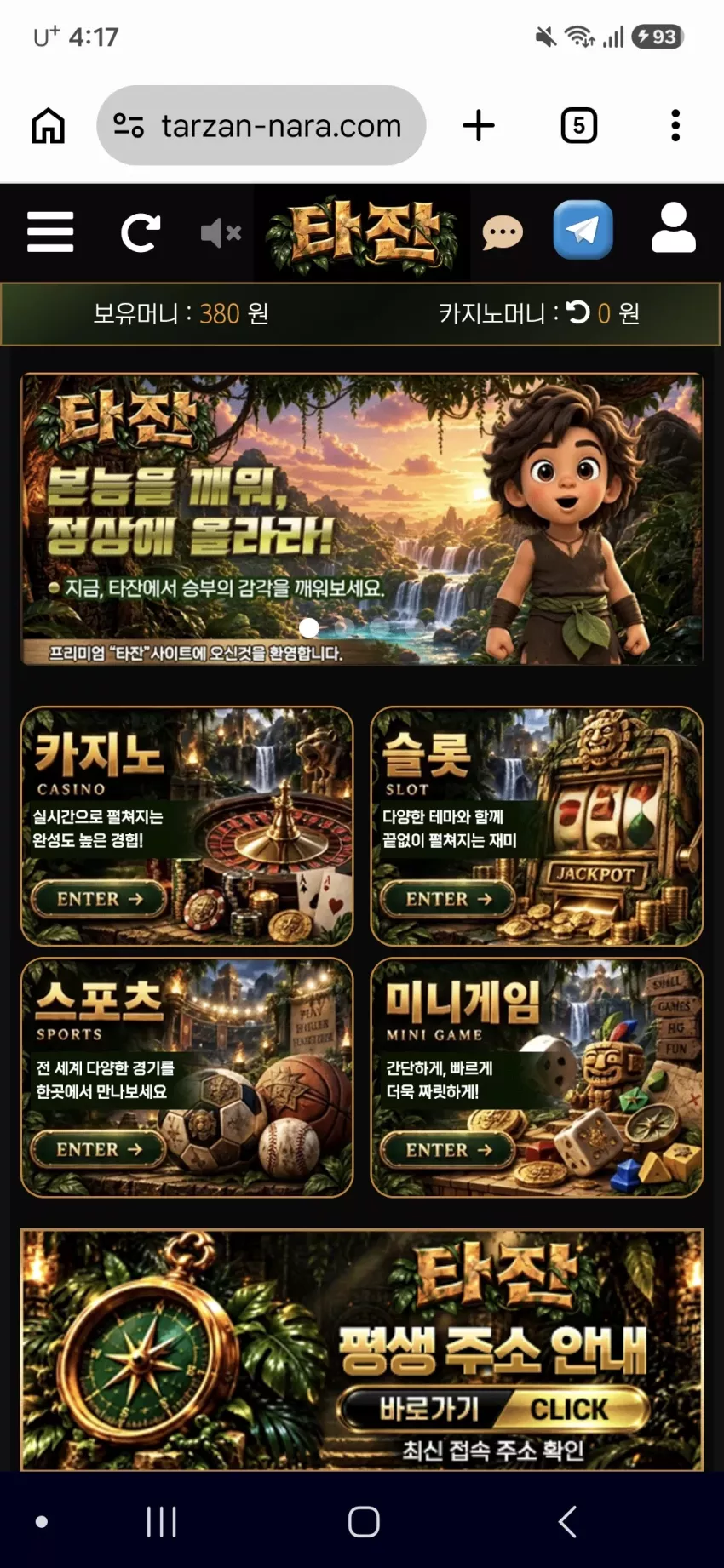Screen dimensions: 724x1568
Task: Open the tab switcher showing 5 tabs
Action: click(579, 126)
